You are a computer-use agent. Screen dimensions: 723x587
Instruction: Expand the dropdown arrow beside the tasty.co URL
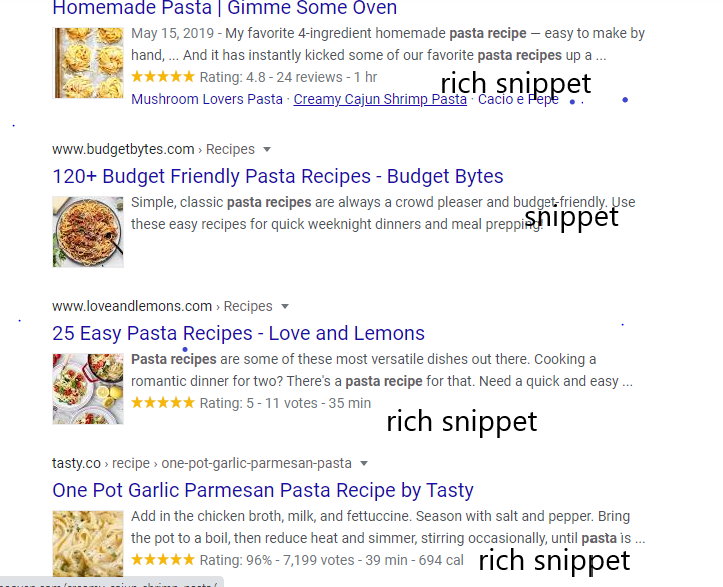tap(364, 464)
